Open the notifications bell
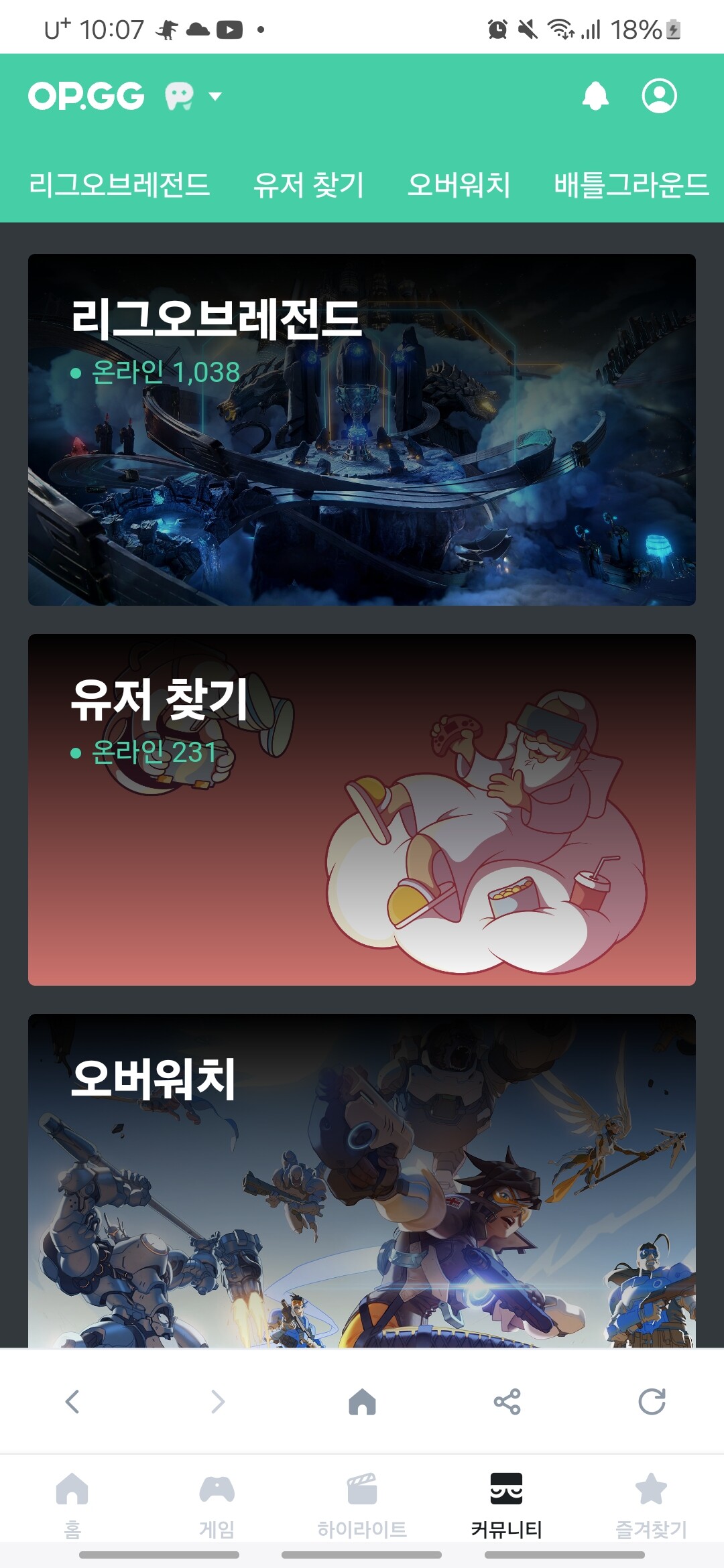 click(595, 96)
